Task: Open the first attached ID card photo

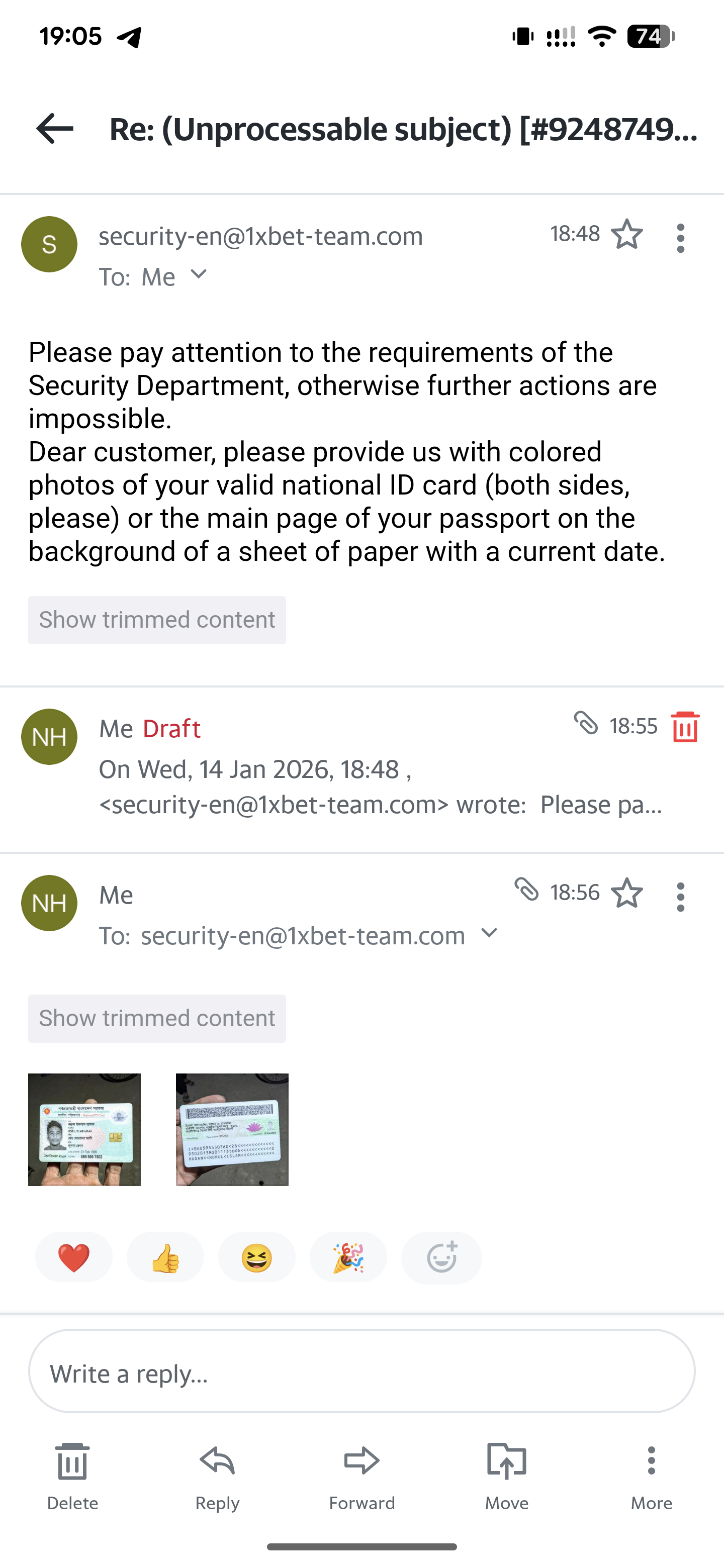Action: click(84, 1129)
